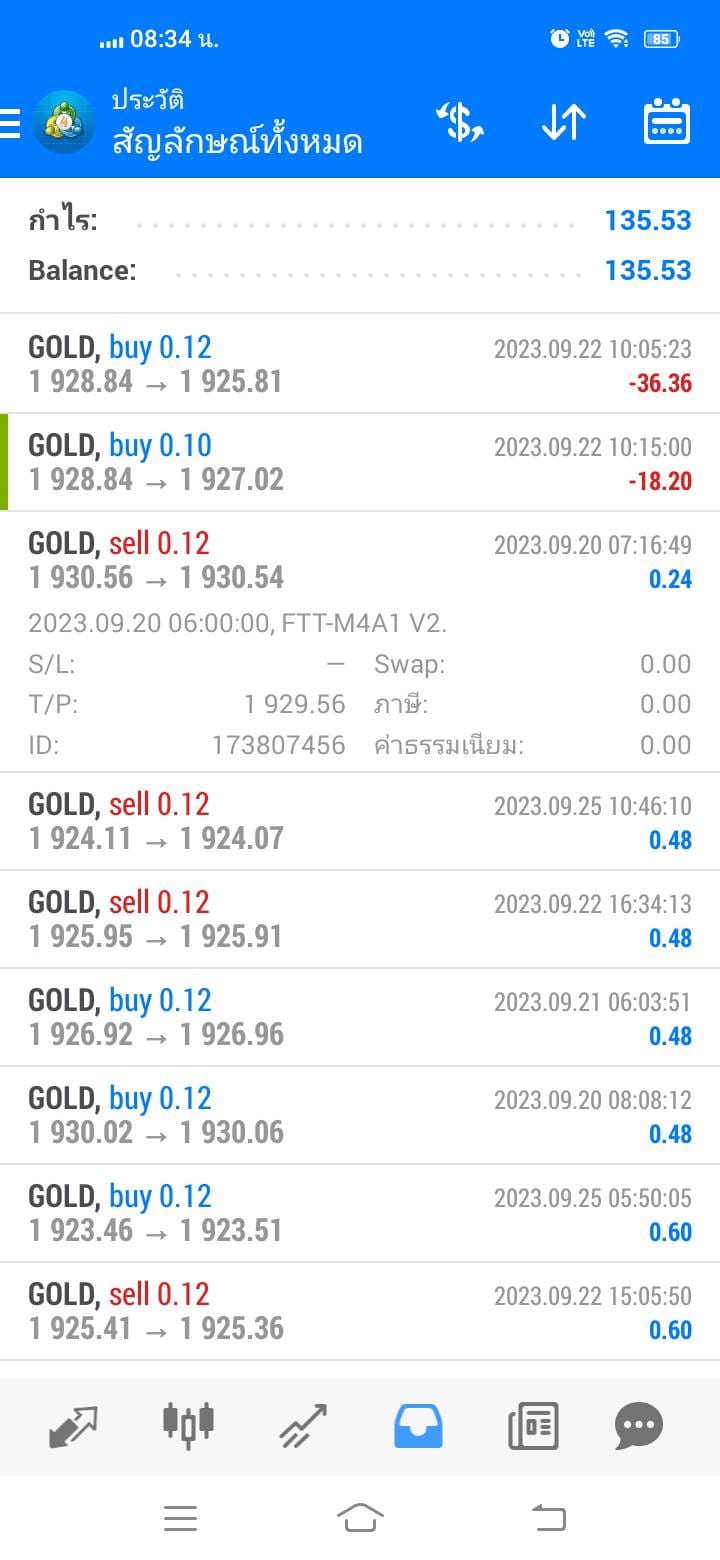
Task: Expand the GOLD buy trade closed at 1 930.06
Action: (x=360, y=1115)
